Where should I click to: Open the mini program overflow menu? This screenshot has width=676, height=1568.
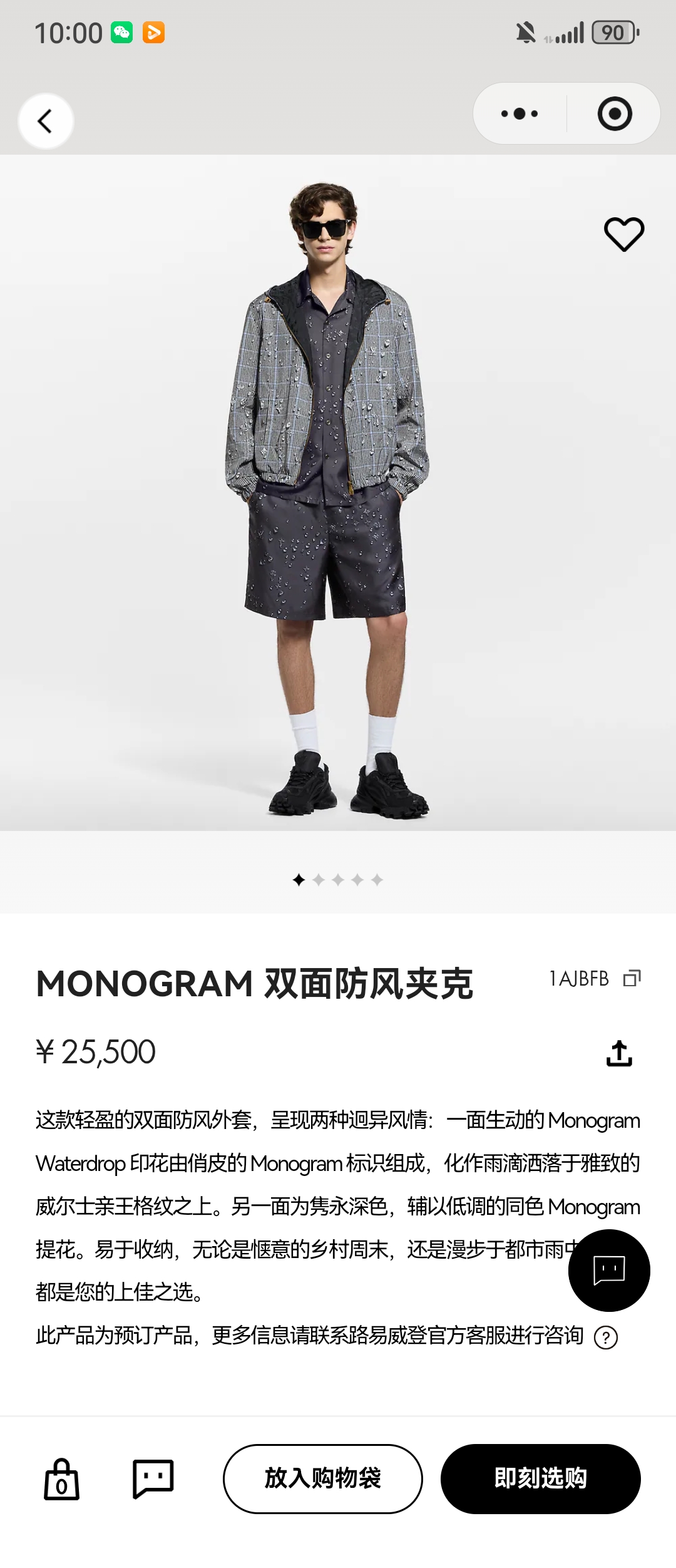coord(520,114)
